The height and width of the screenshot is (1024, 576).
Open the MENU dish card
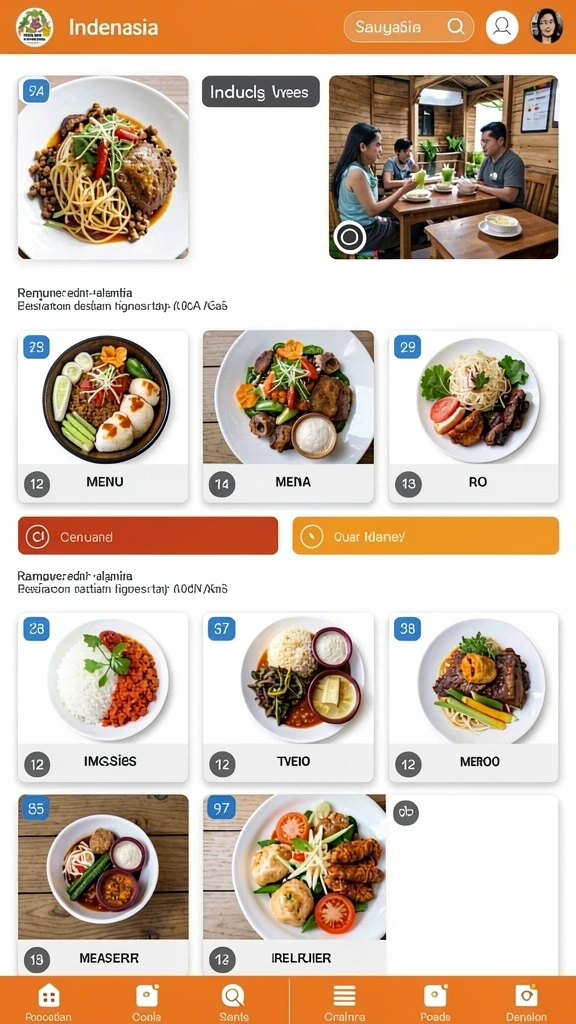pyautogui.click(x=103, y=417)
